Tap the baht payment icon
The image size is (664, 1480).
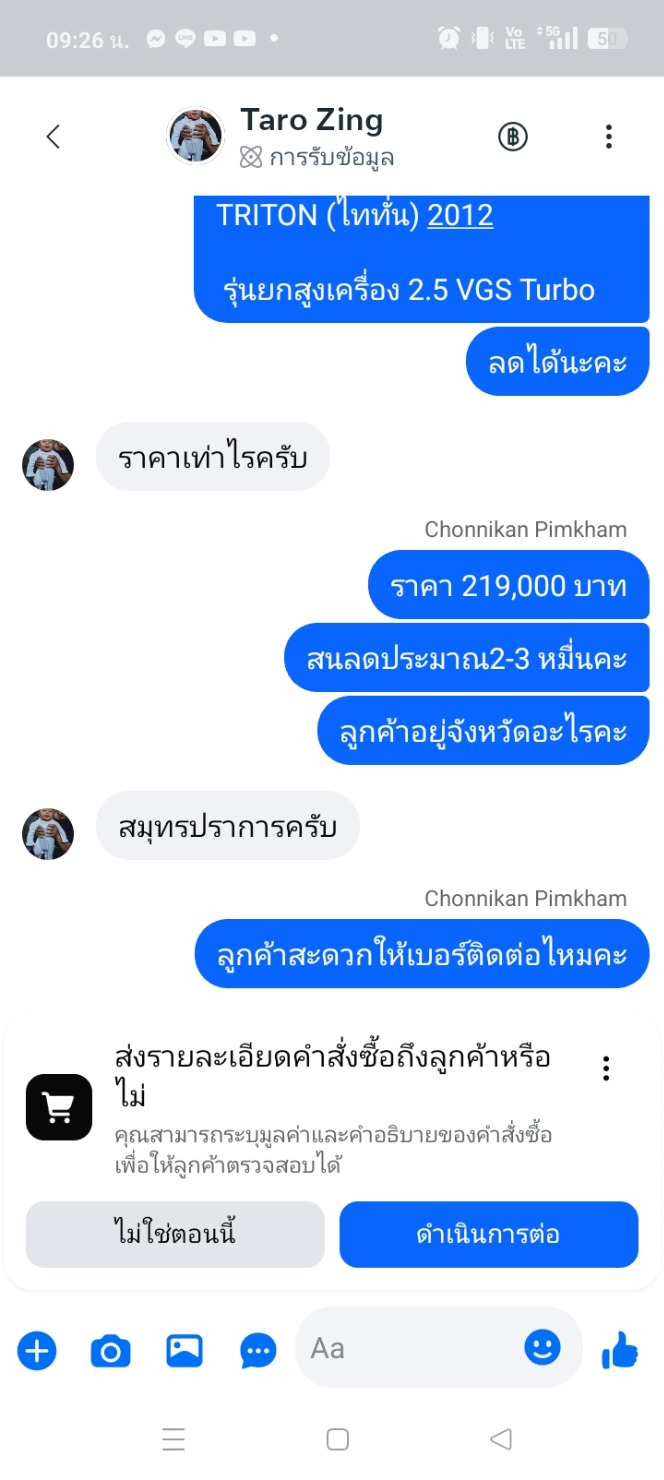[x=513, y=137]
